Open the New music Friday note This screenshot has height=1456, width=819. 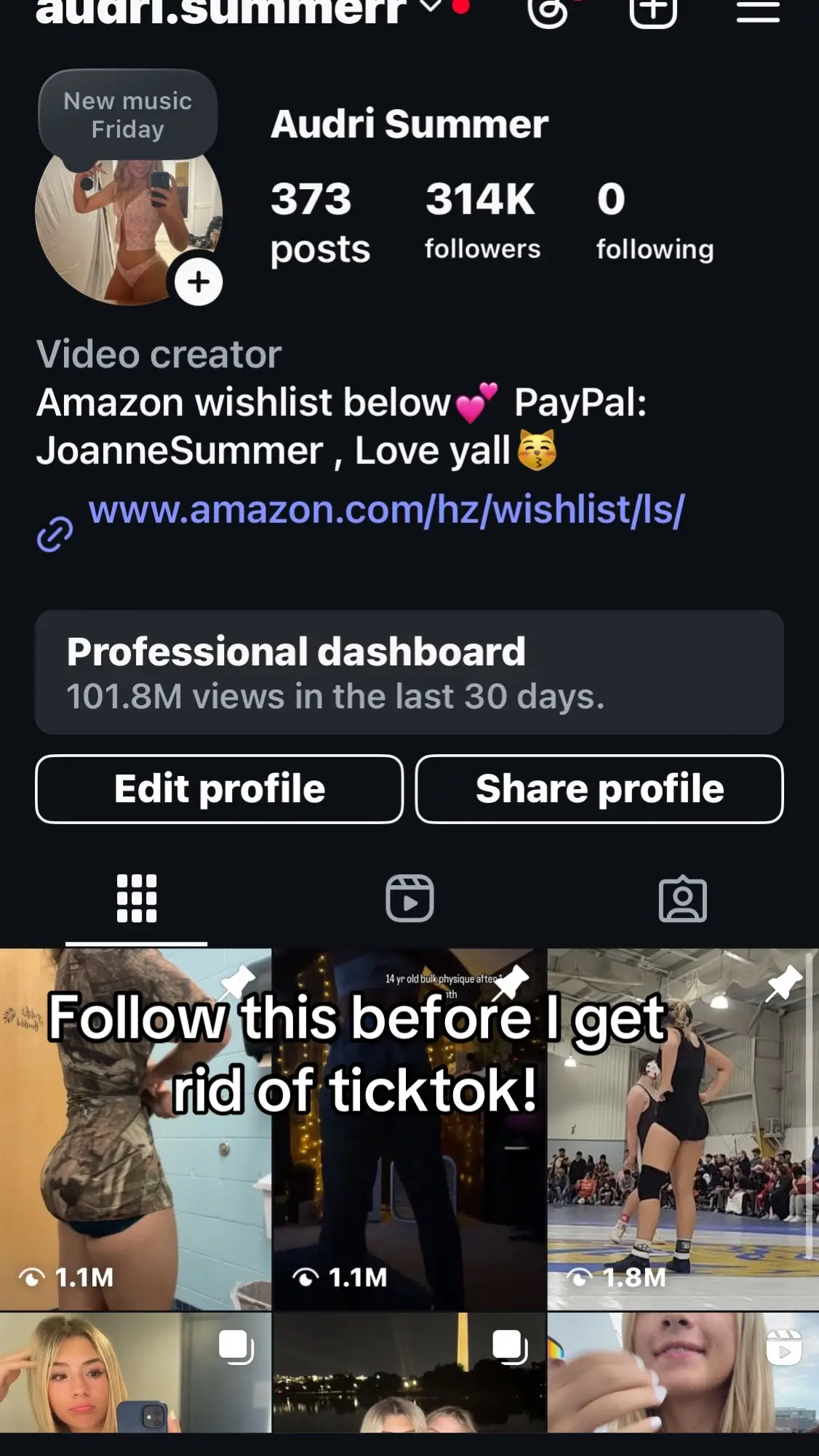pos(128,115)
